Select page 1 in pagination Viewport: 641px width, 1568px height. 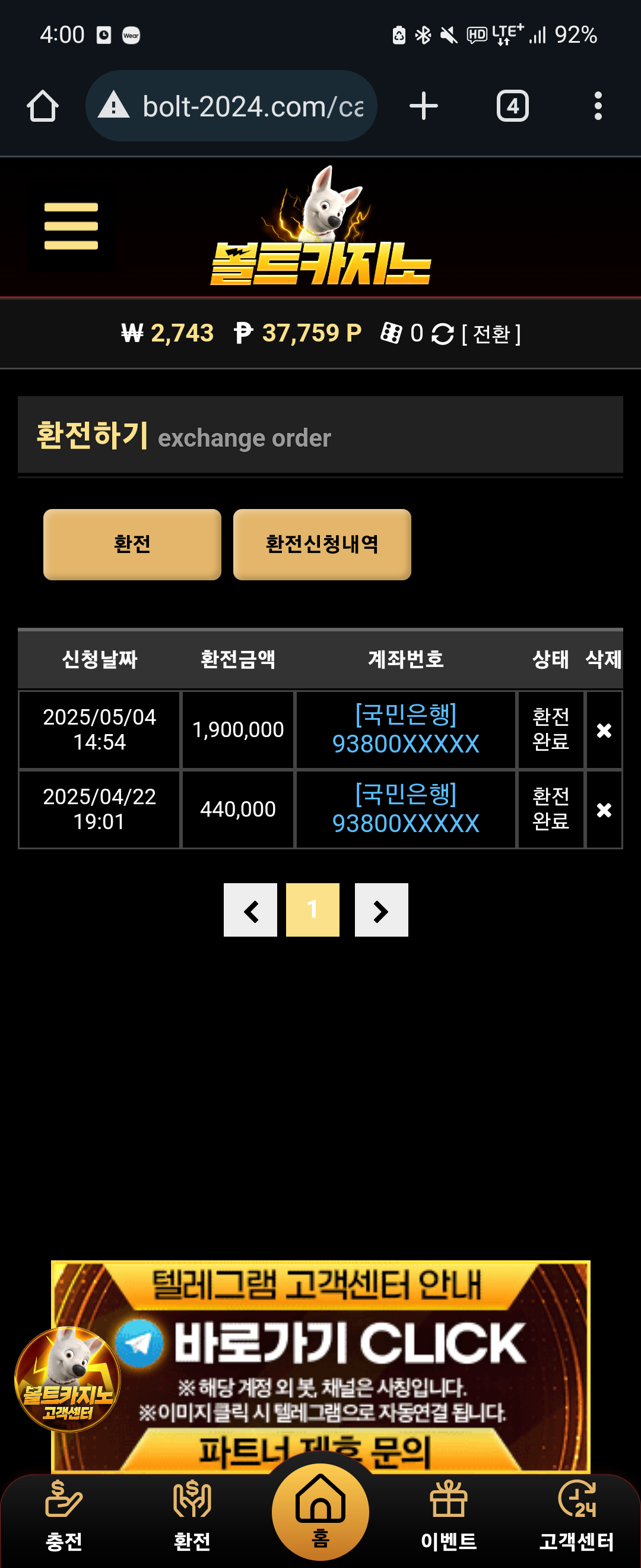click(x=313, y=910)
